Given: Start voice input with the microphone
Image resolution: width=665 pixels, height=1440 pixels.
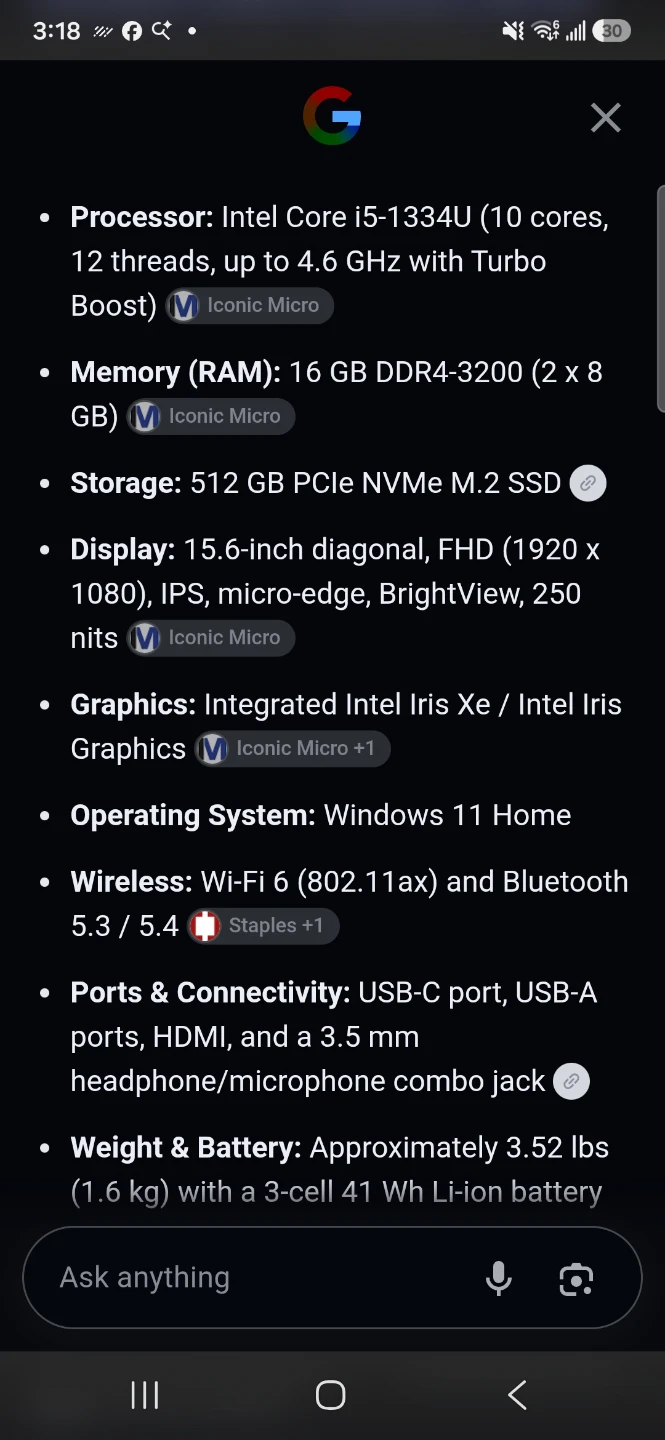Looking at the screenshot, I should point(498,1278).
